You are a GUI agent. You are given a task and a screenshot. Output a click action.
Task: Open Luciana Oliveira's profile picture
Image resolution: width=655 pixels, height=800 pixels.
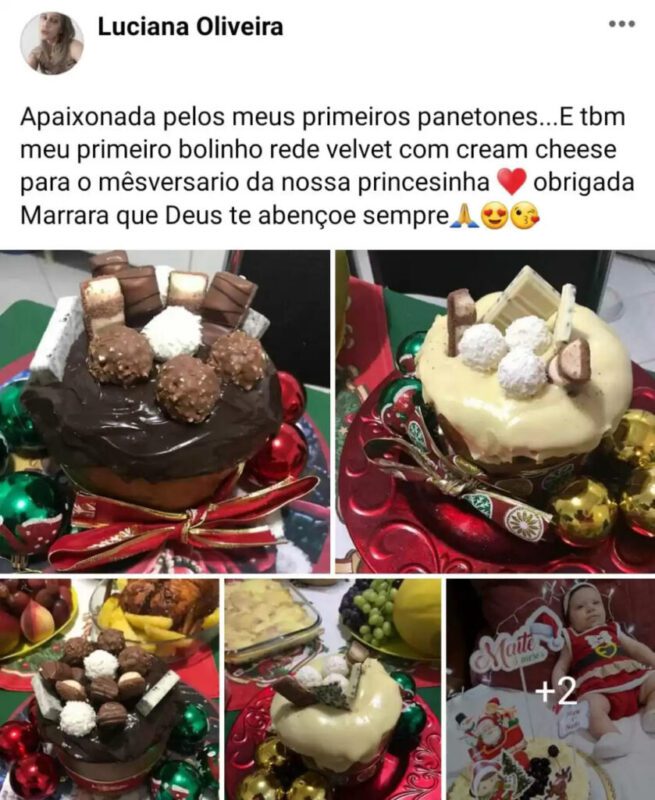pyautogui.click(x=52, y=43)
